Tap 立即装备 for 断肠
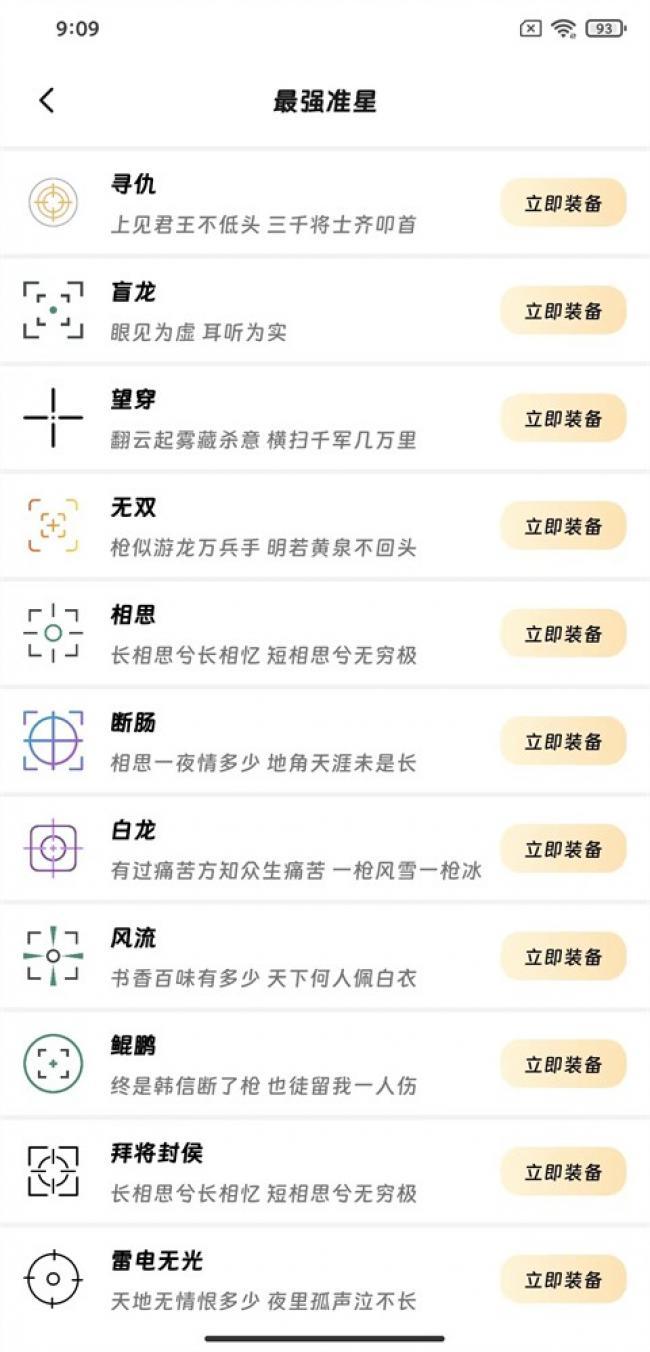 coord(563,741)
